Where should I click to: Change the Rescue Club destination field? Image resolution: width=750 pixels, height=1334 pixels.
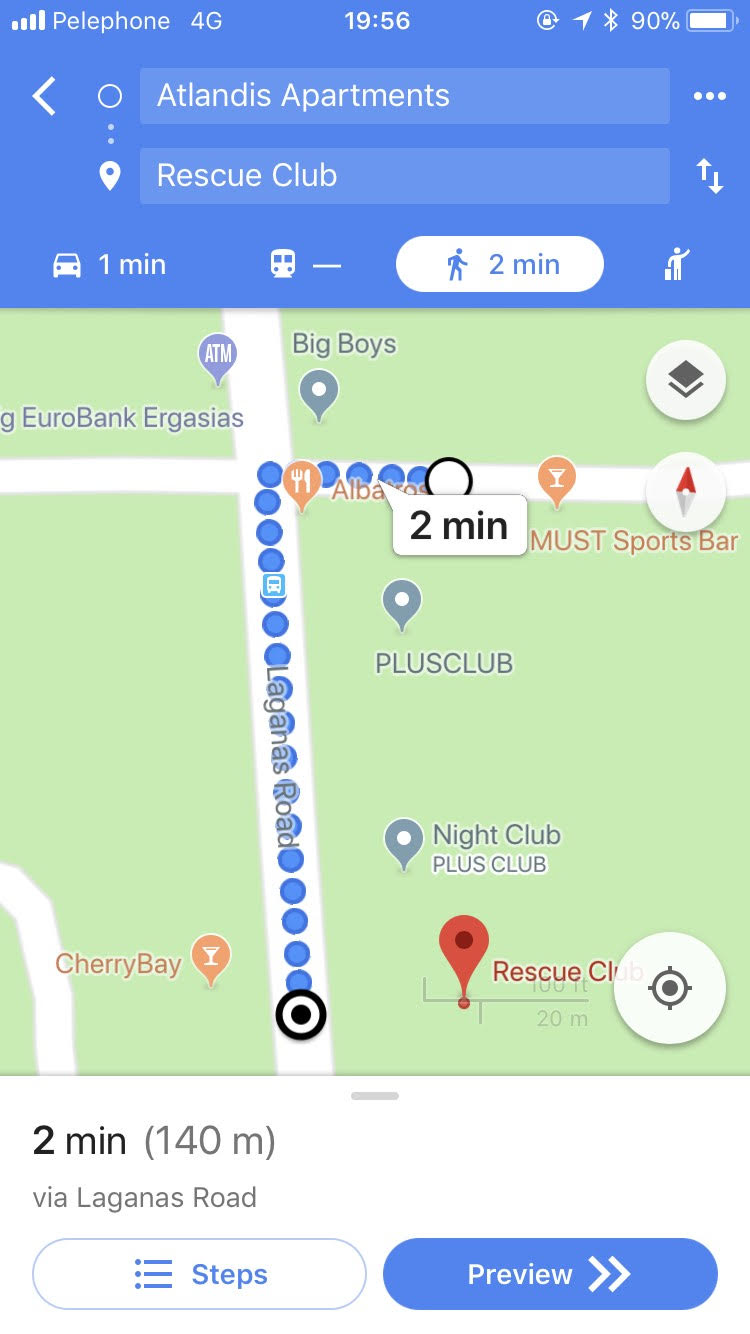coord(404,176)
